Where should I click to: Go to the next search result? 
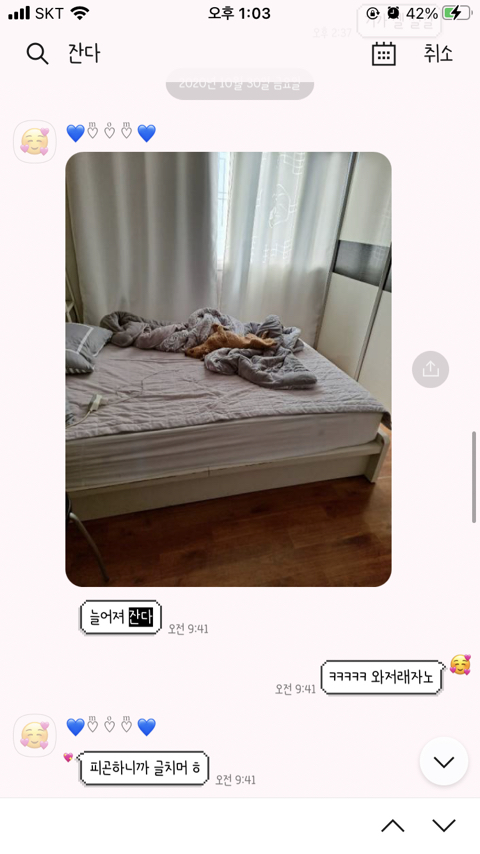[x=444, y=826]
